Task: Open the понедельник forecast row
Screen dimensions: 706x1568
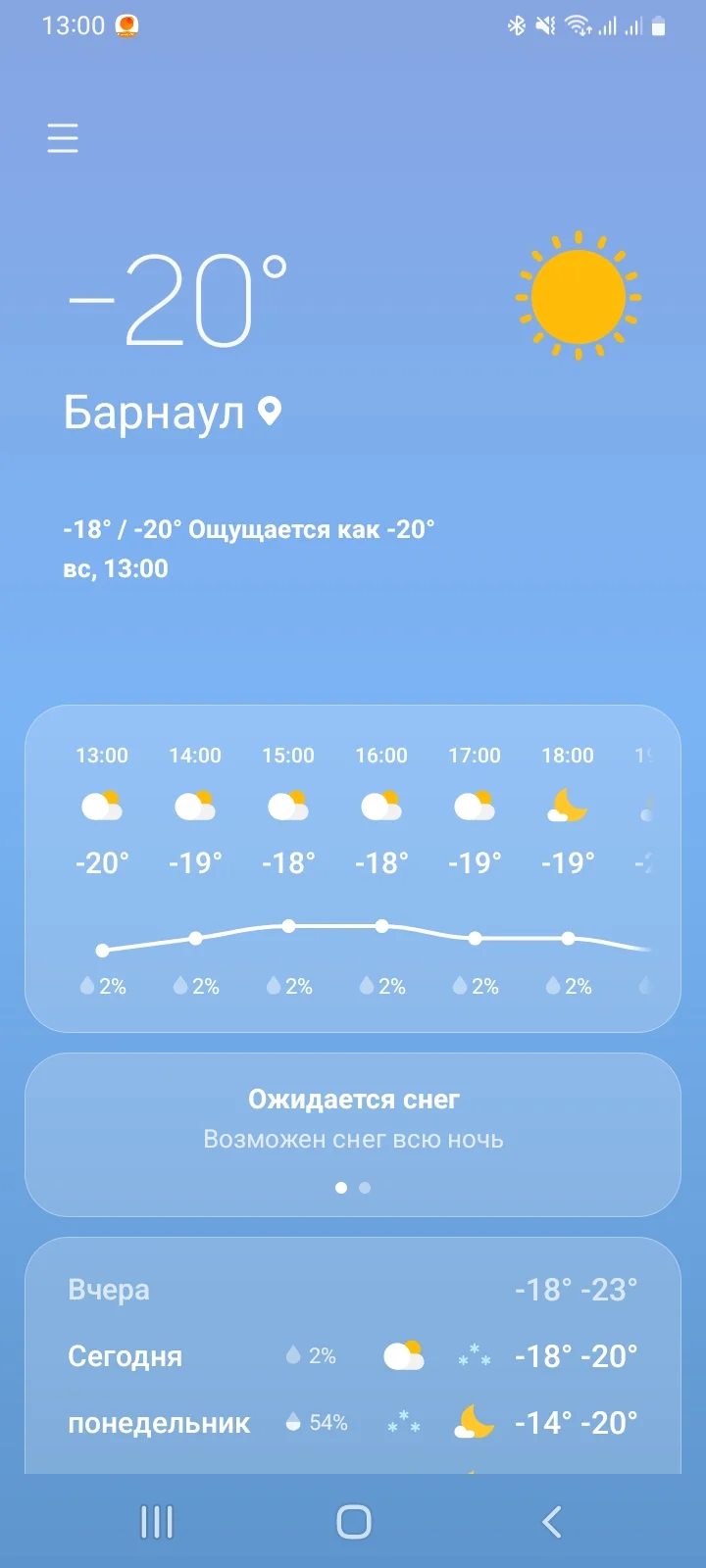Action: 352,1423
